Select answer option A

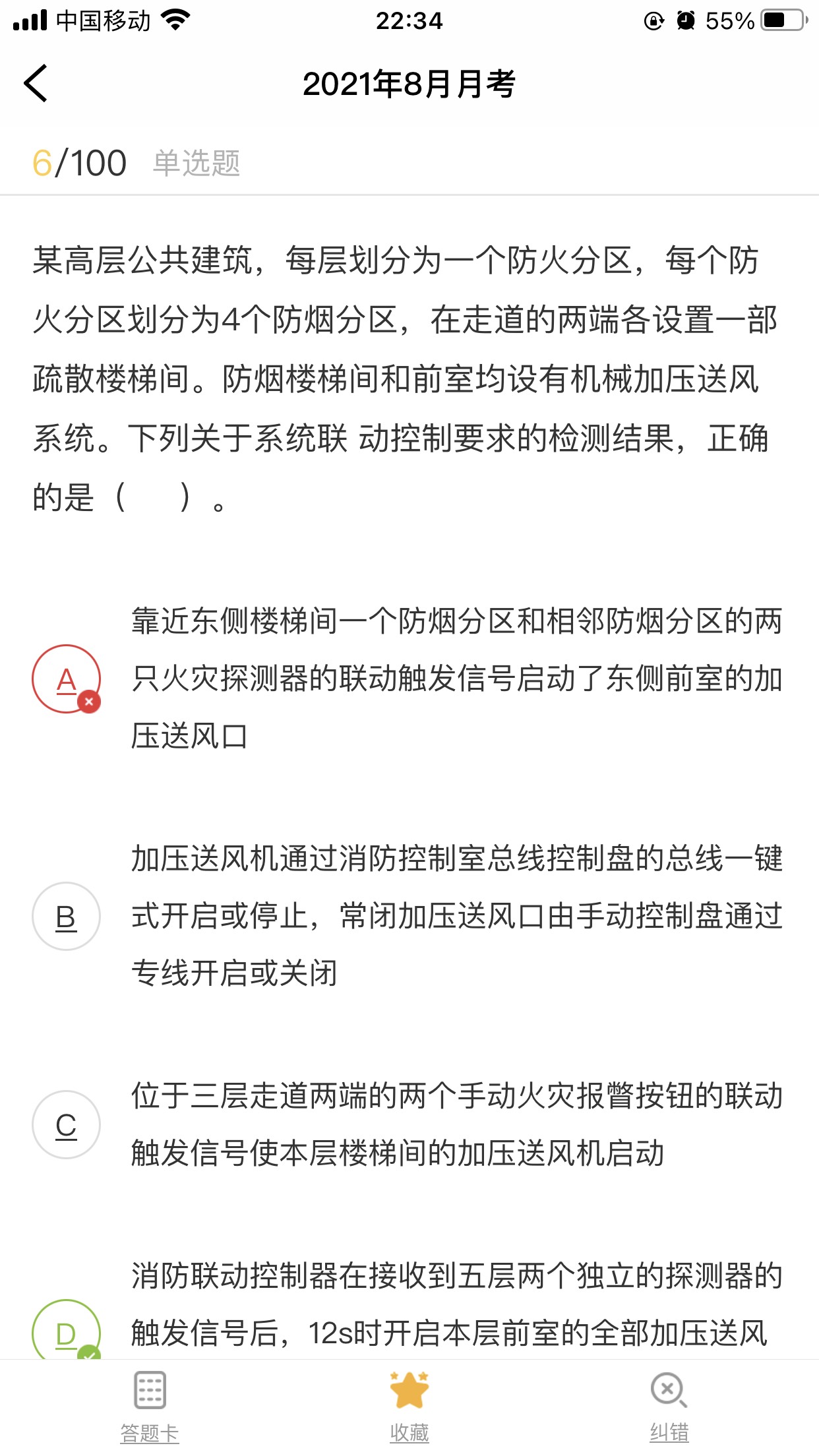coord(66,679)
